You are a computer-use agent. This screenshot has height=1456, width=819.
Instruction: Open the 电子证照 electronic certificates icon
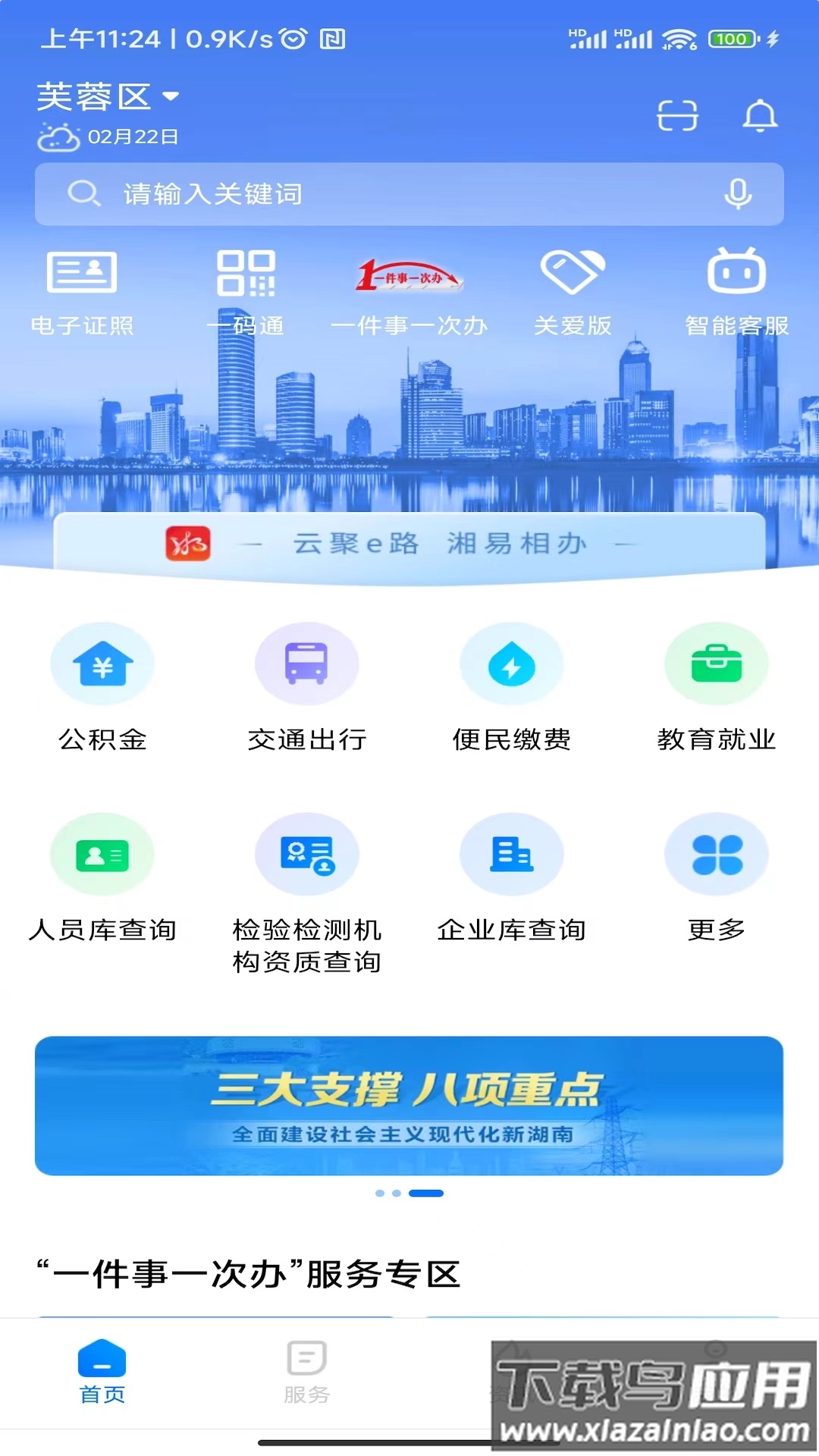tap(81, 292)
